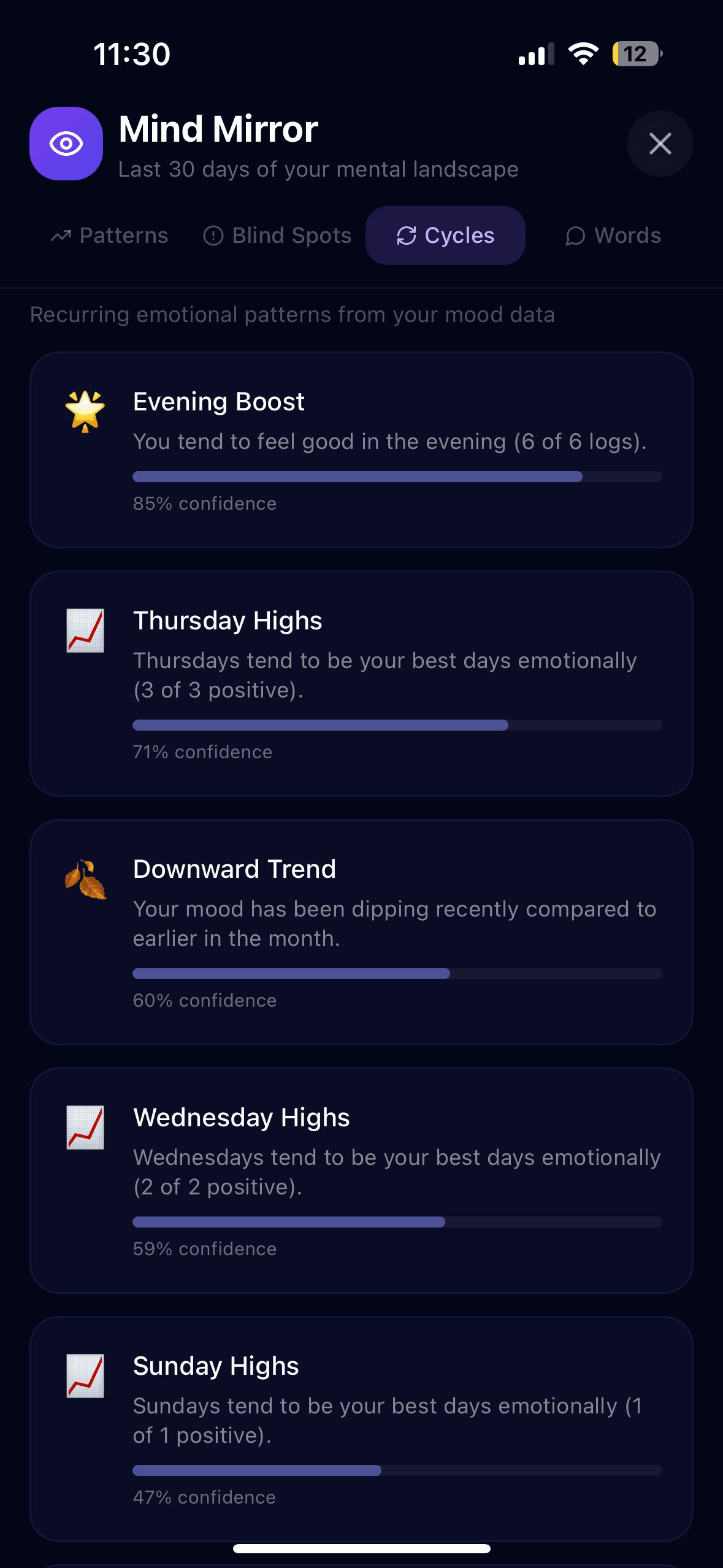Open the Blind Spots tab

coord(278,236)
